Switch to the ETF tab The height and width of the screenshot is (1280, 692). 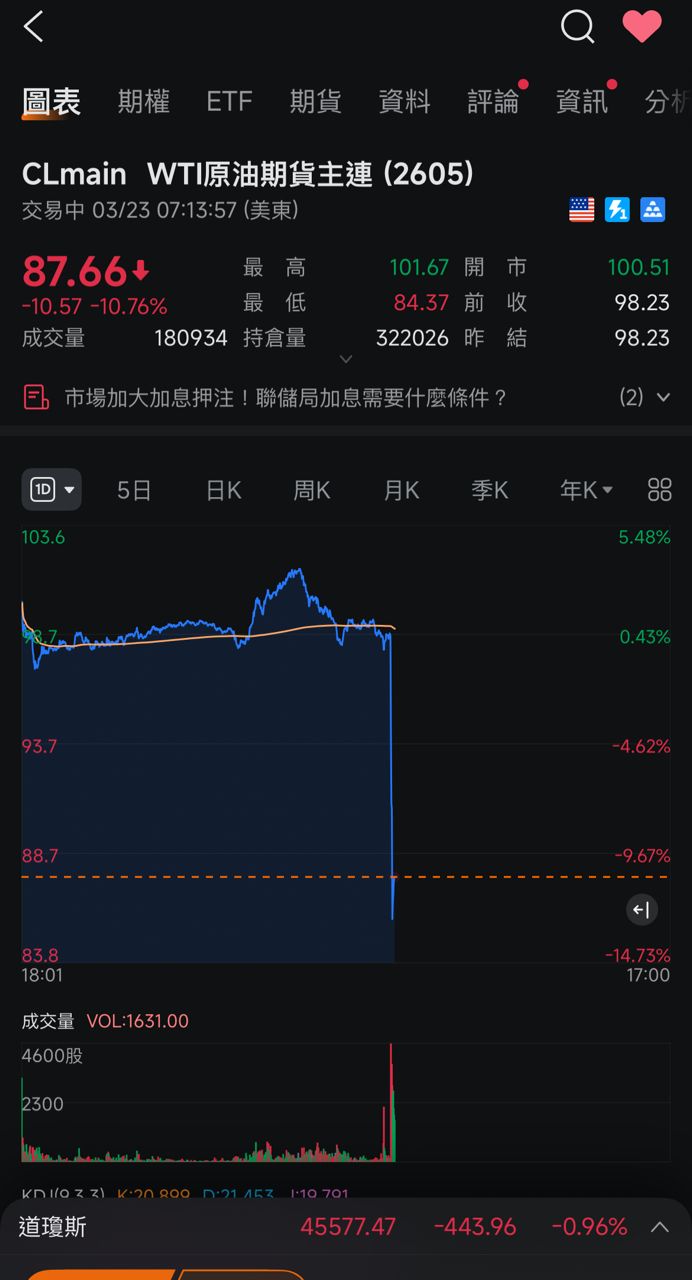[229, 101]
